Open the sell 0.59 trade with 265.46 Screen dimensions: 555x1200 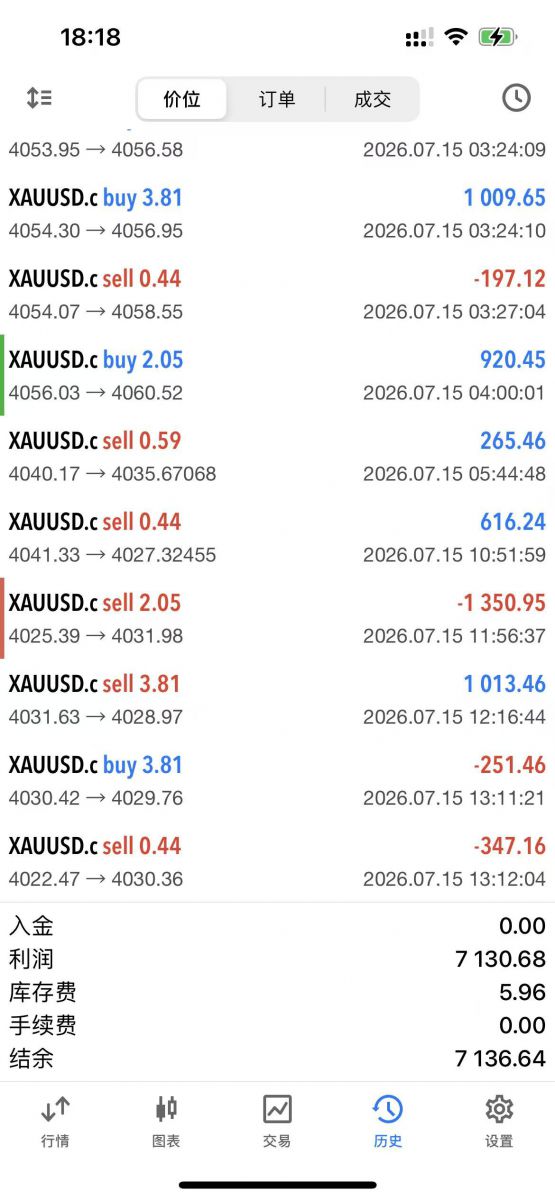[x=277, y=457]
